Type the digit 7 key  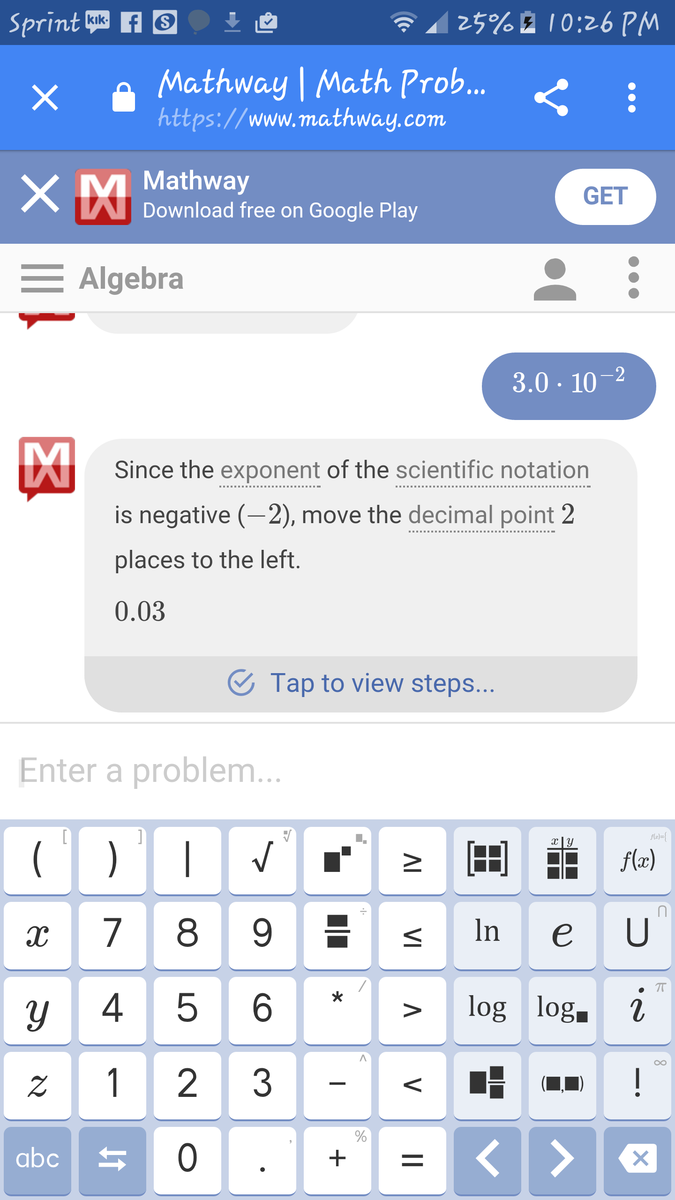[112, 933]
